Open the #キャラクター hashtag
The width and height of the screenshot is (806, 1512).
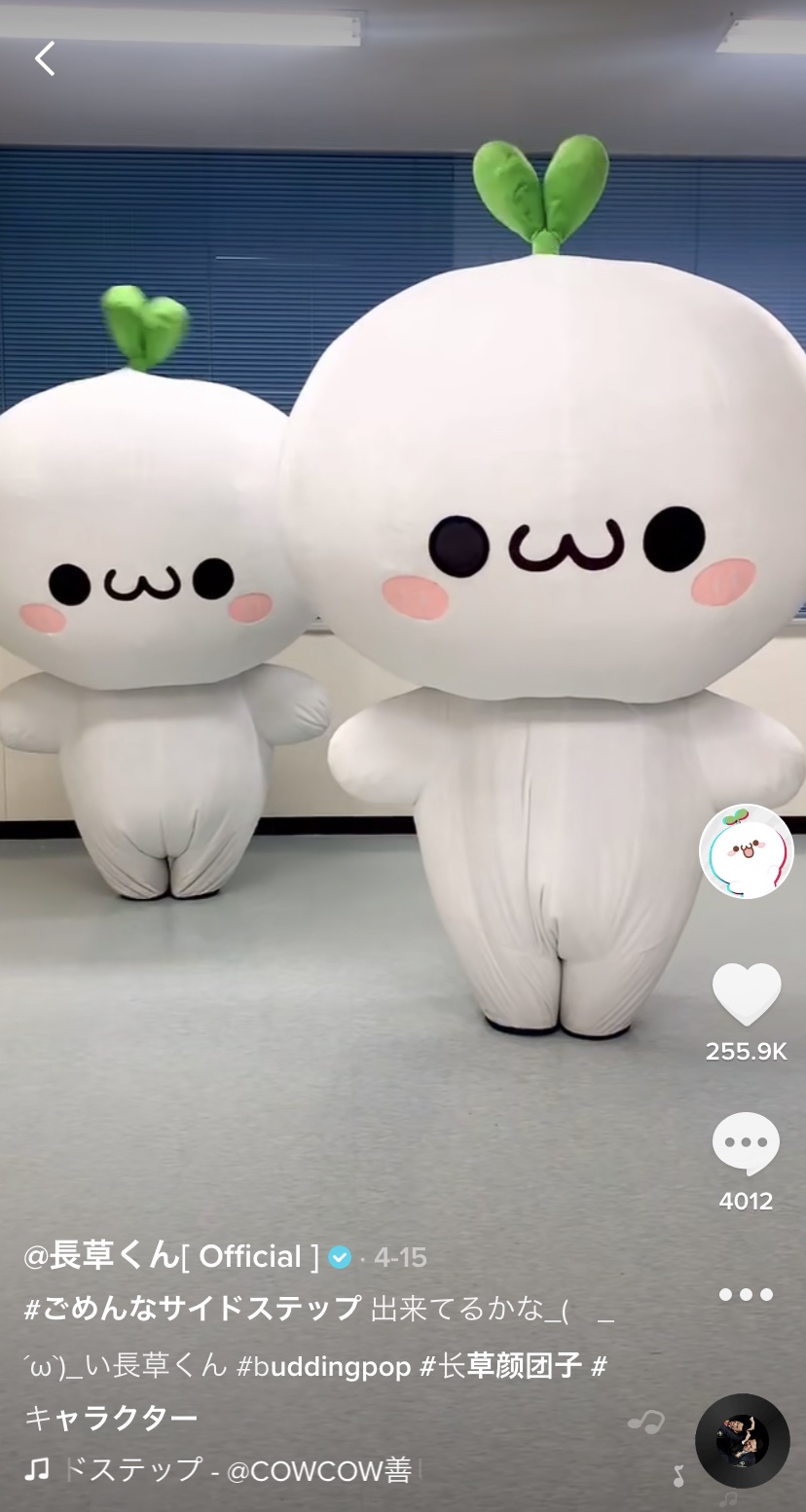111,1417
